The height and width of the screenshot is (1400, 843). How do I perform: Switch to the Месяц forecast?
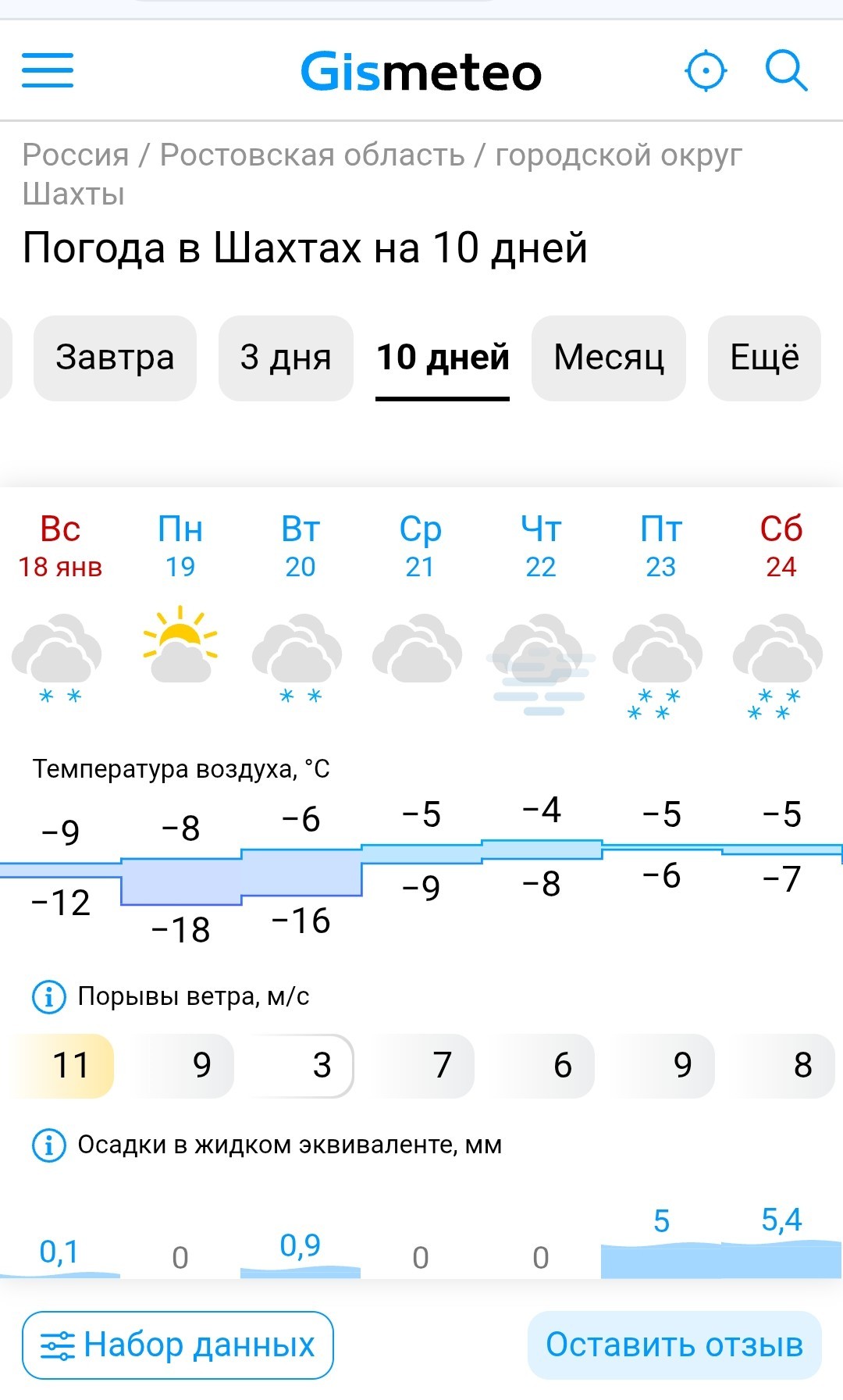(609, 358)
